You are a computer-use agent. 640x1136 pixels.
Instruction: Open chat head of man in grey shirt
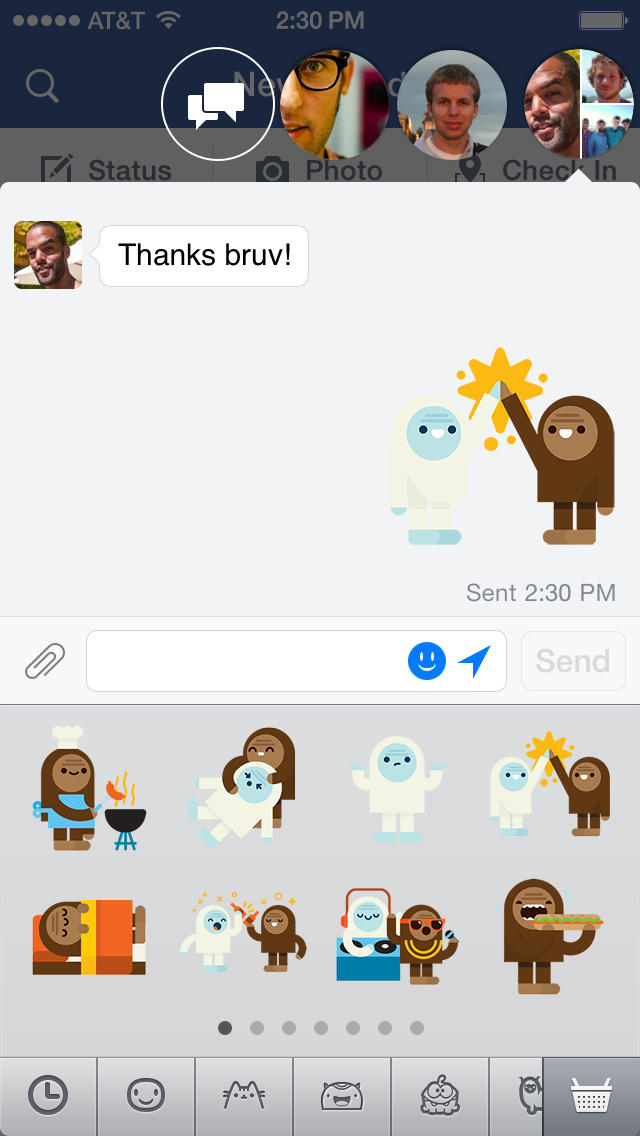tap(452, 104)
